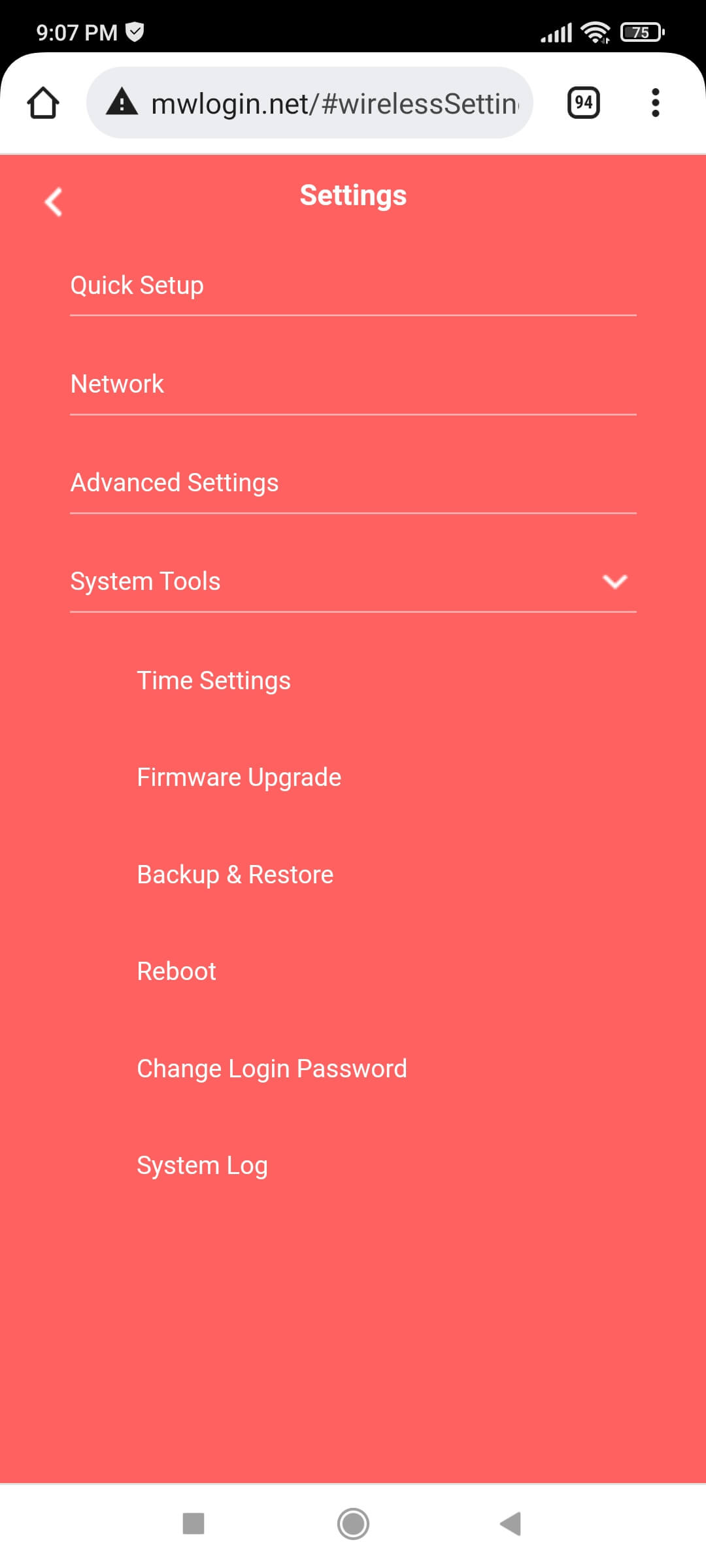Select the Reboot option
Viewport: 706px width, 1568px height.
tap(176, 972)
